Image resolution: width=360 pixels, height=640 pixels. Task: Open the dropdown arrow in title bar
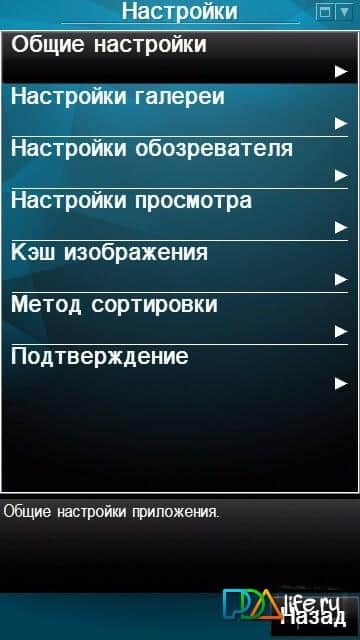(x=344, y=12)
